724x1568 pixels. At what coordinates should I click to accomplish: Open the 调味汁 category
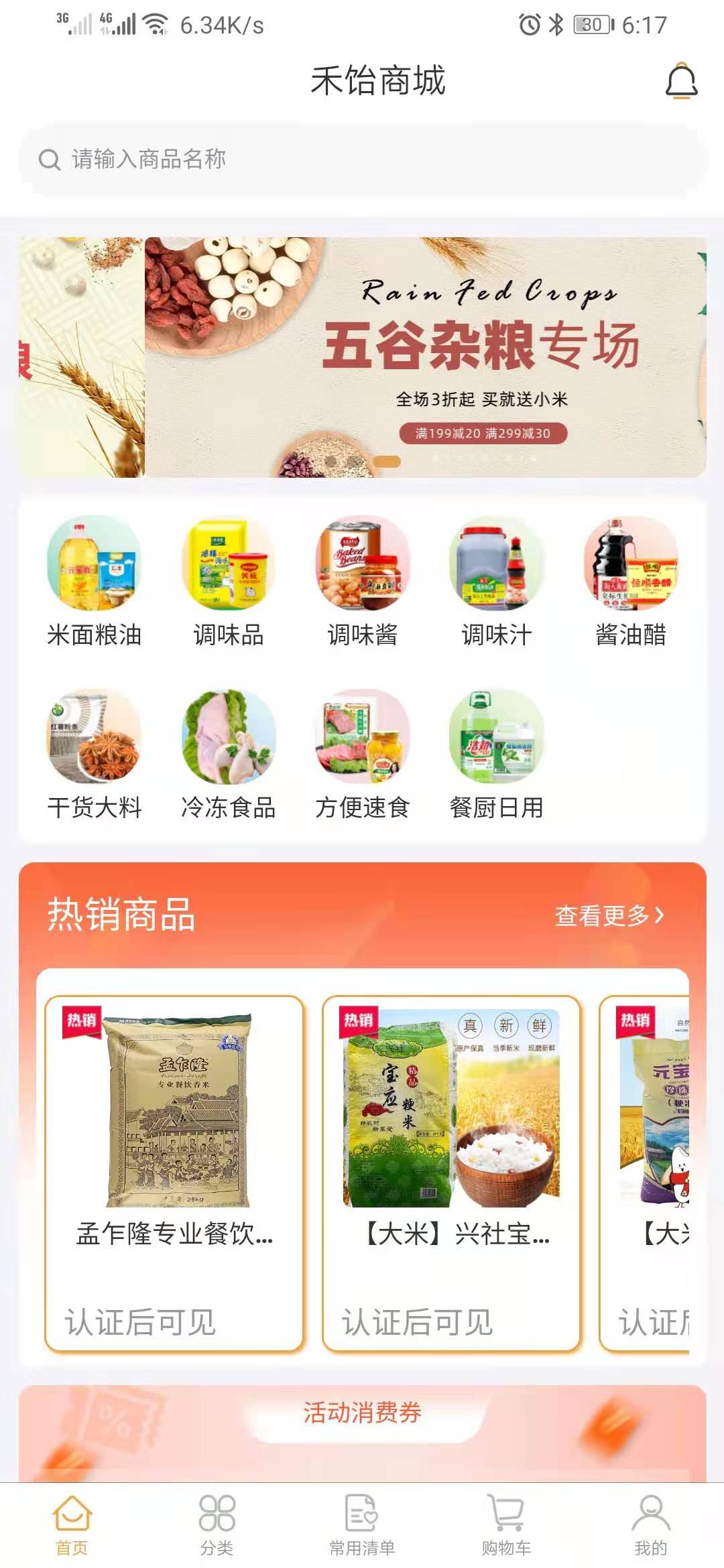coord(496,580)
